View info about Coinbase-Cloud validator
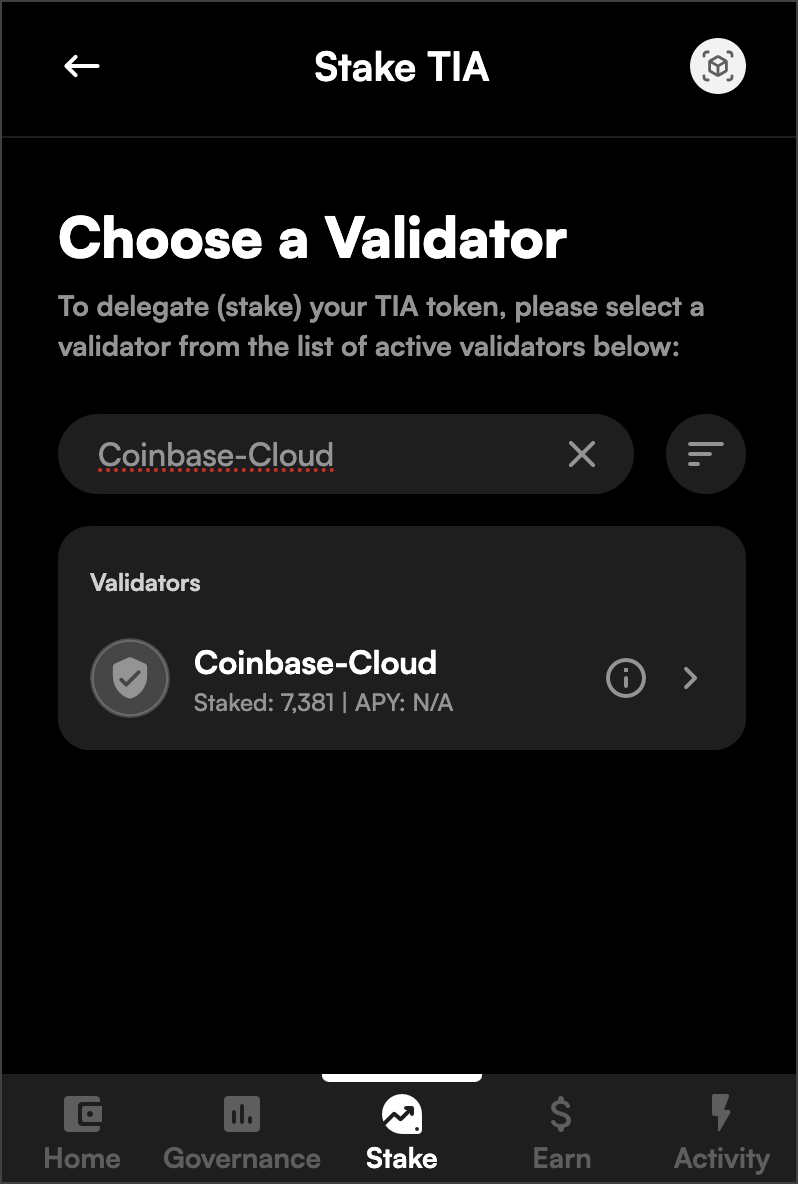Screen dimensions: 798x1184 coord(626,679)
